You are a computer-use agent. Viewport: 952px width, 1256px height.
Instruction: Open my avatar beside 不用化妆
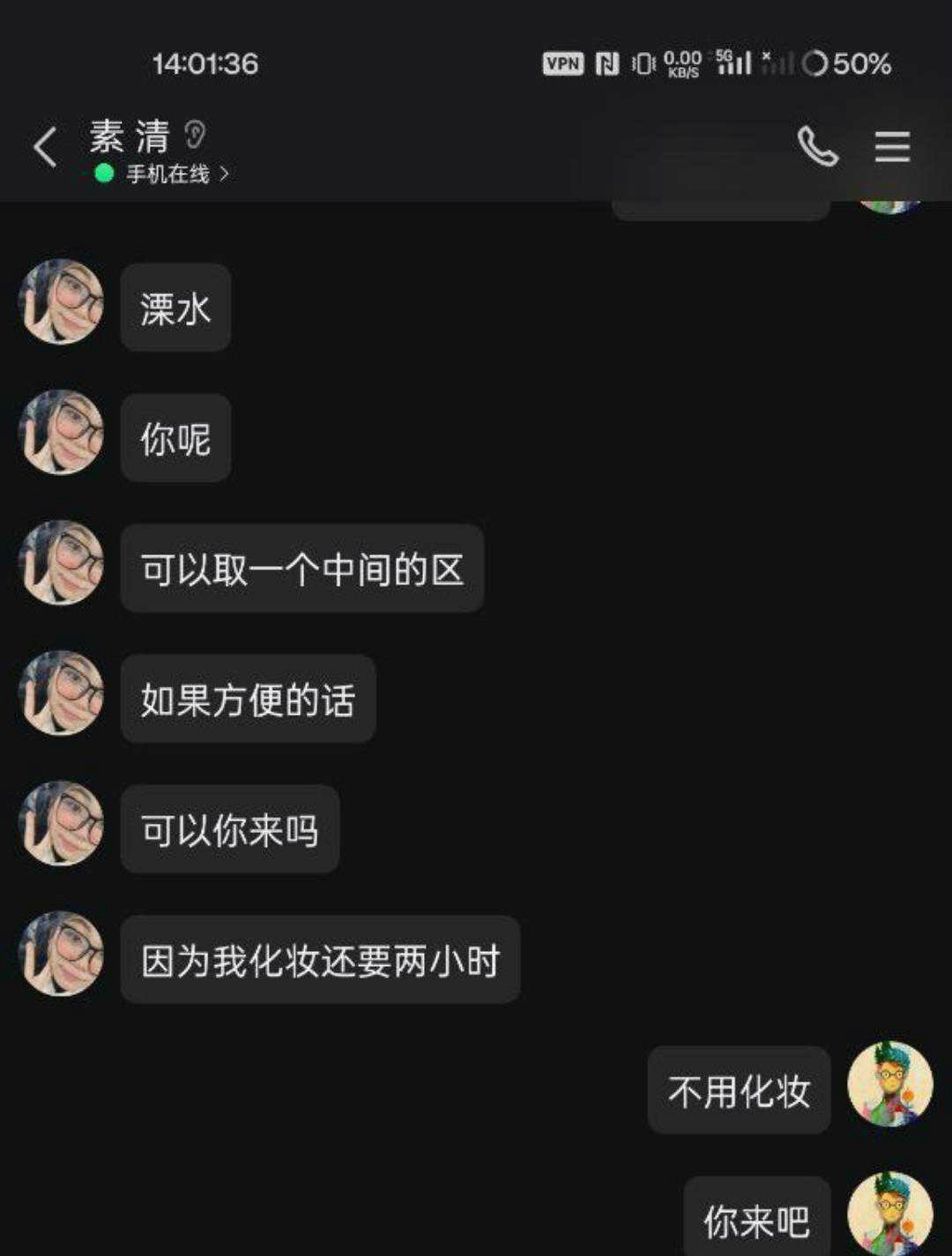[x=889, y=1085]
